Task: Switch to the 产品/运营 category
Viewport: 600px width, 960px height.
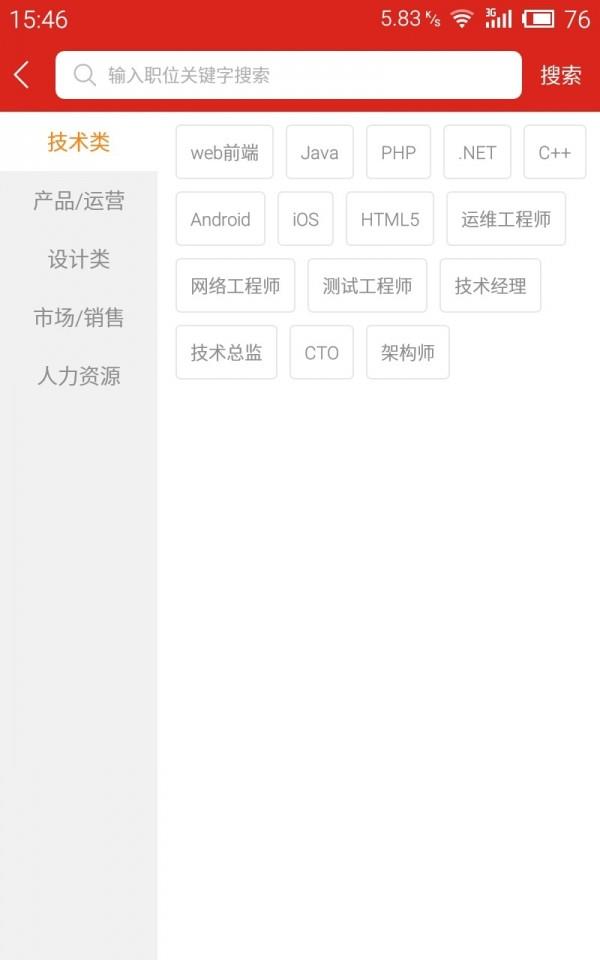Action: click(x=78, y=200)
